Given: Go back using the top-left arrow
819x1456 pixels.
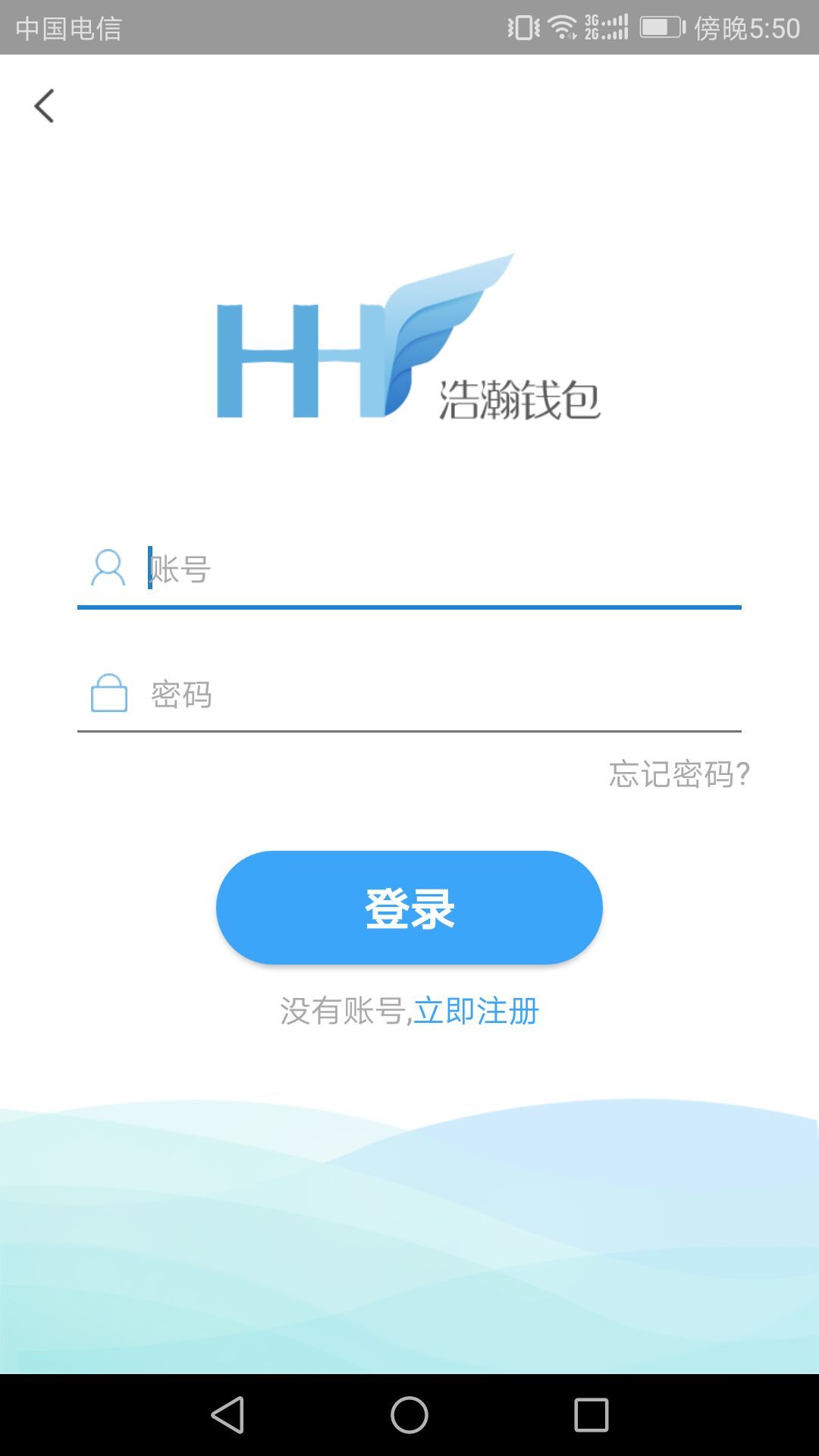Looking at the screenshot, I should click(x=44, y=105).
